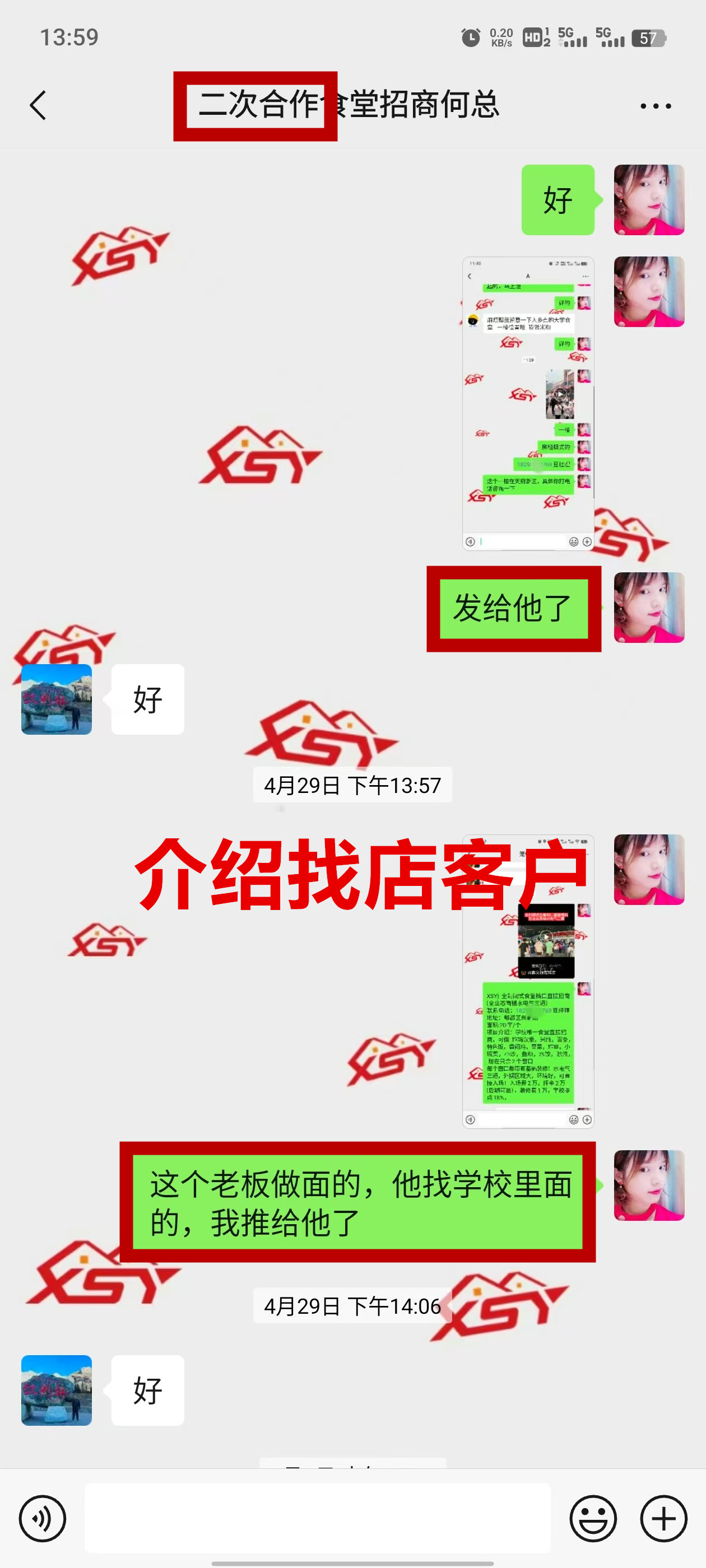Open the contact's avatar beside the last 好
706x1568 pixels.
coord(57,1390)
